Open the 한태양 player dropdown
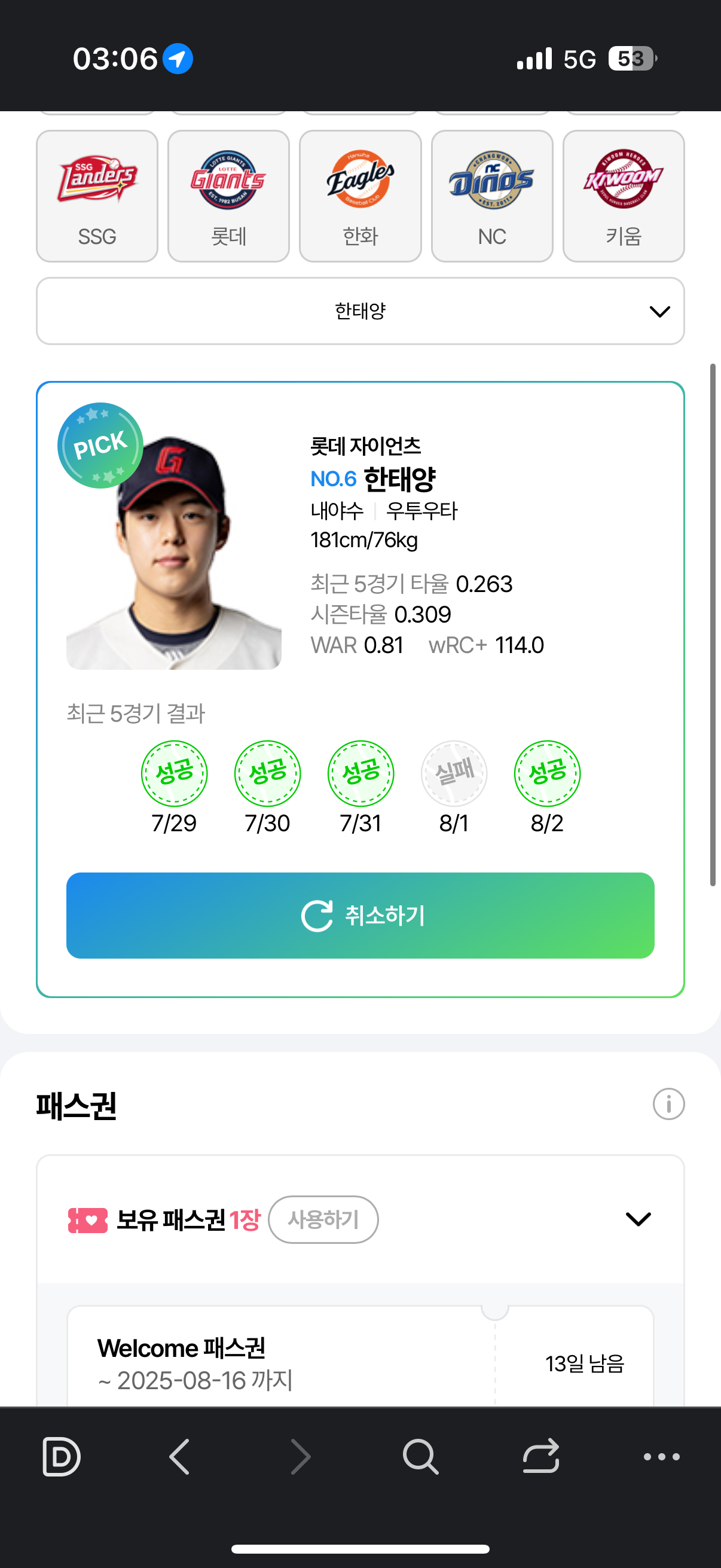The height and width of the screenshot is (1568, 721). pyautogui.click(x=360, y=311)
